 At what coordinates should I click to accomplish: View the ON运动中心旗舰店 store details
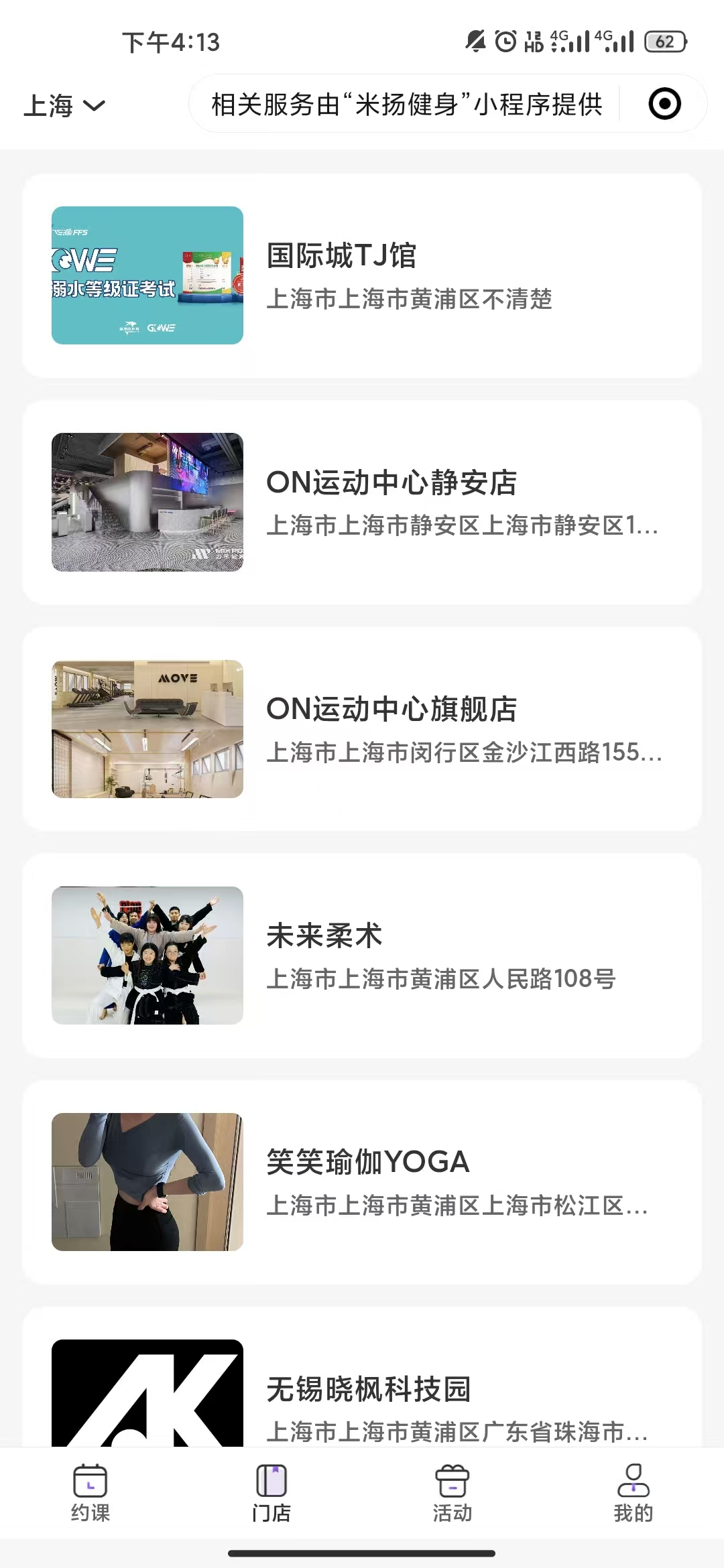[362, 728]
